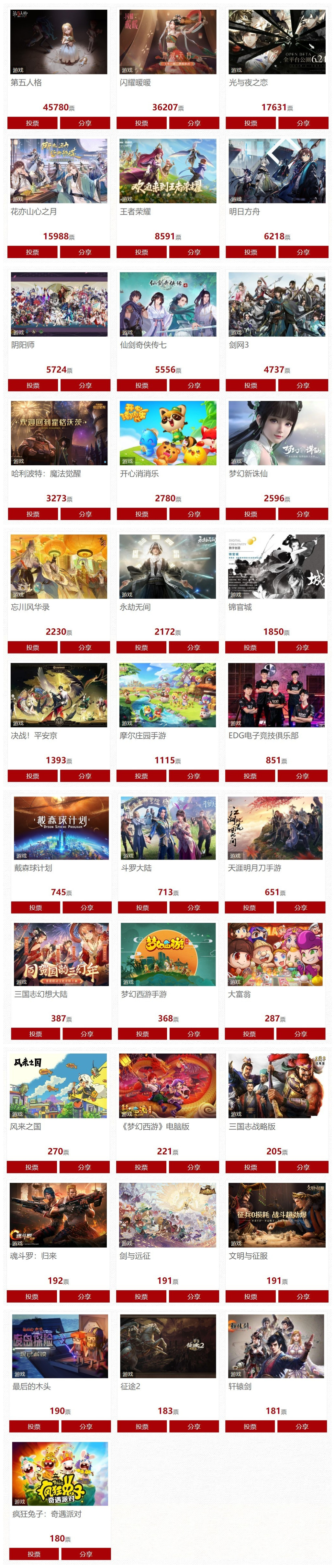Share the 斗罗大陆 entry
Screen dimensions: 335x1568
pyautogui.click(x=194, y=908)
